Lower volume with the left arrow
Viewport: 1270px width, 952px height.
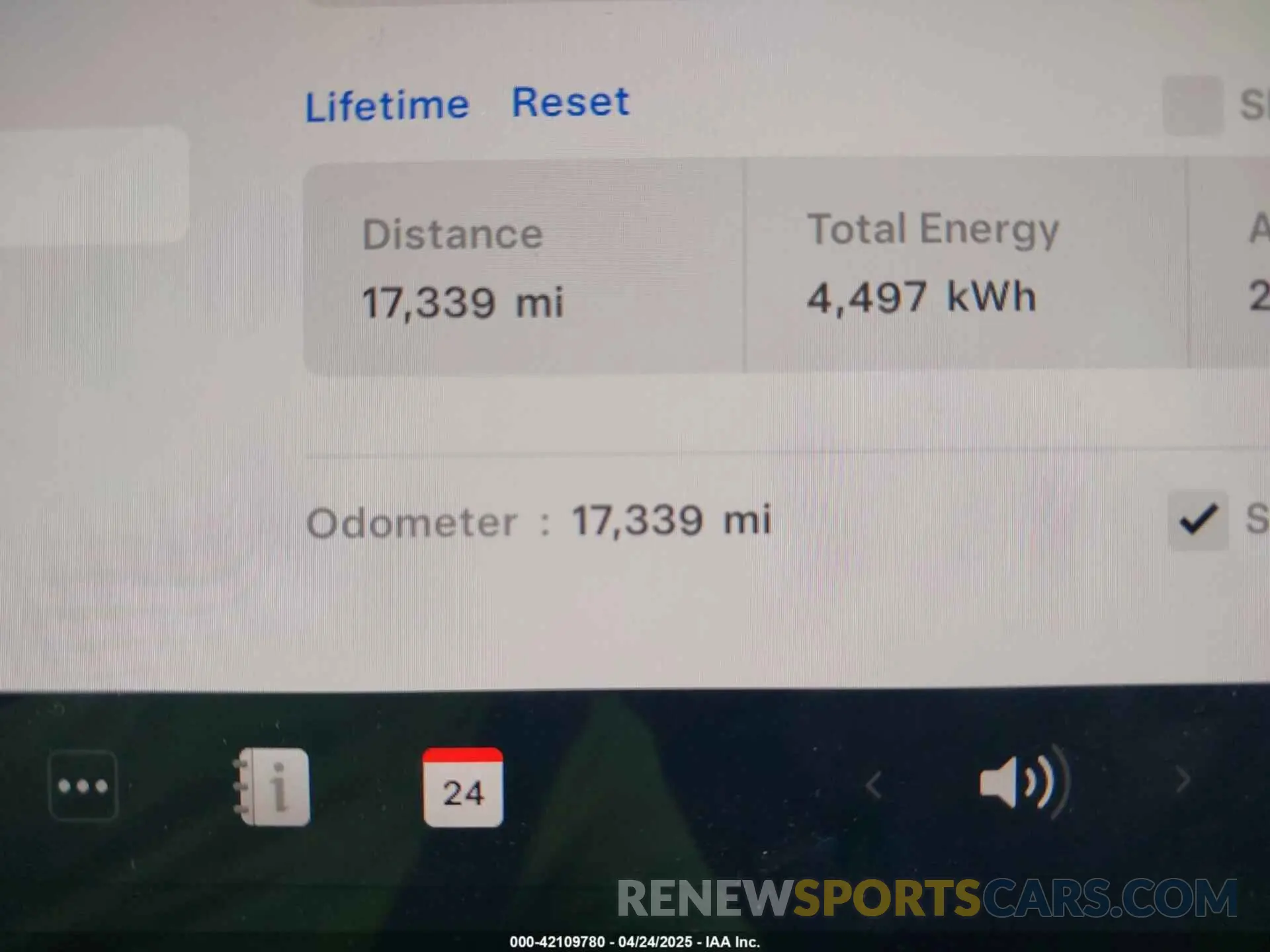pyautogui.click(x=874, y=785)
